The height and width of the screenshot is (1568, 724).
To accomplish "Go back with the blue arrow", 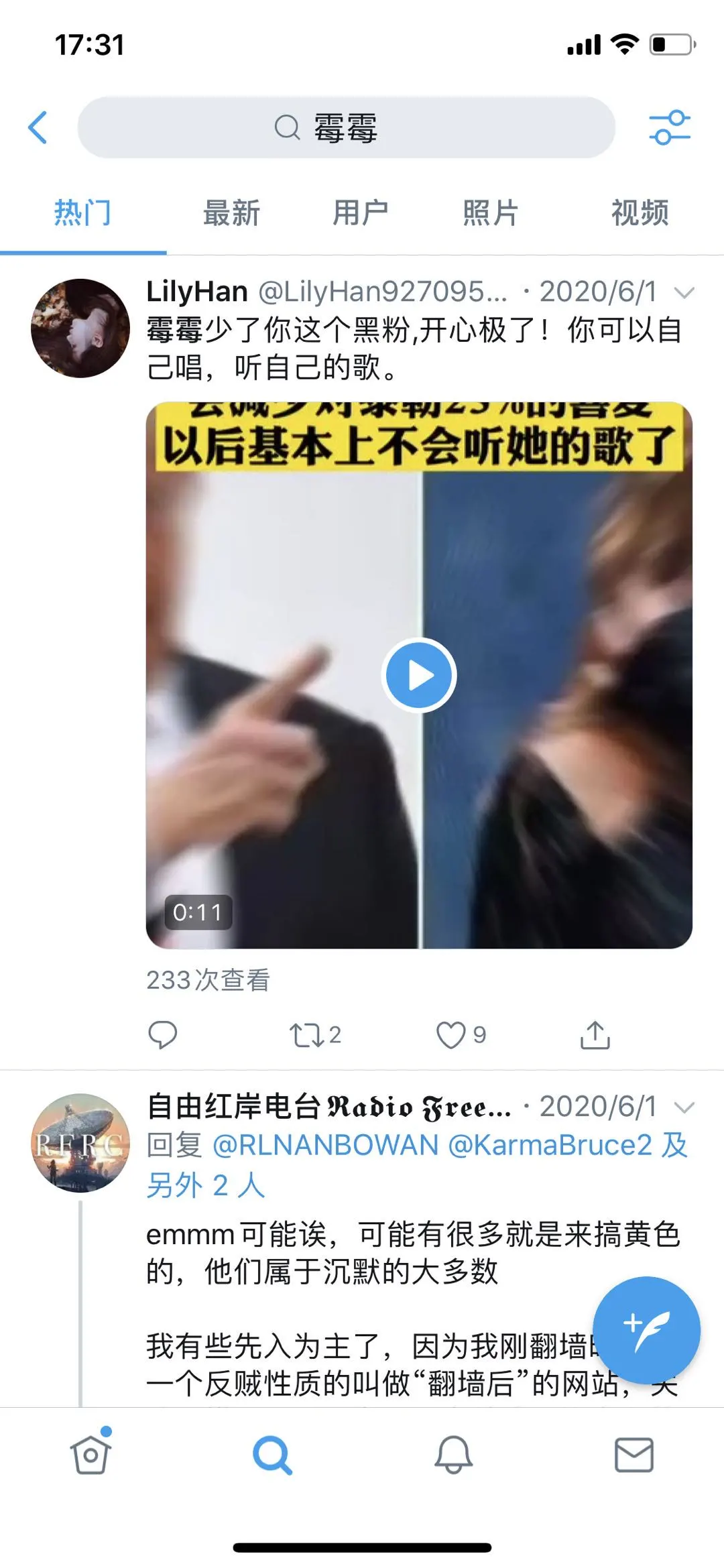I will coord(38,127).
